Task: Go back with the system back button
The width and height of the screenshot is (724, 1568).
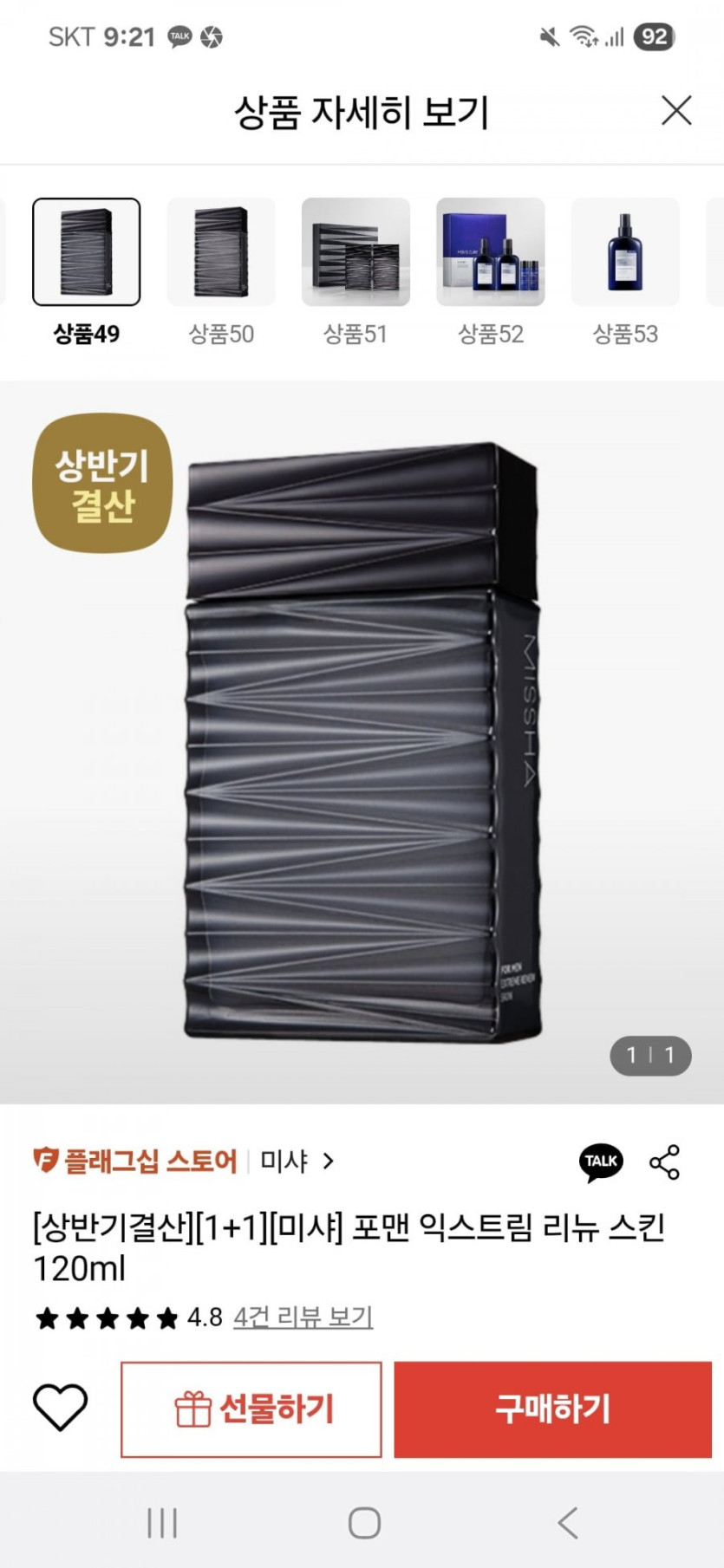Action: [568, 1523]
